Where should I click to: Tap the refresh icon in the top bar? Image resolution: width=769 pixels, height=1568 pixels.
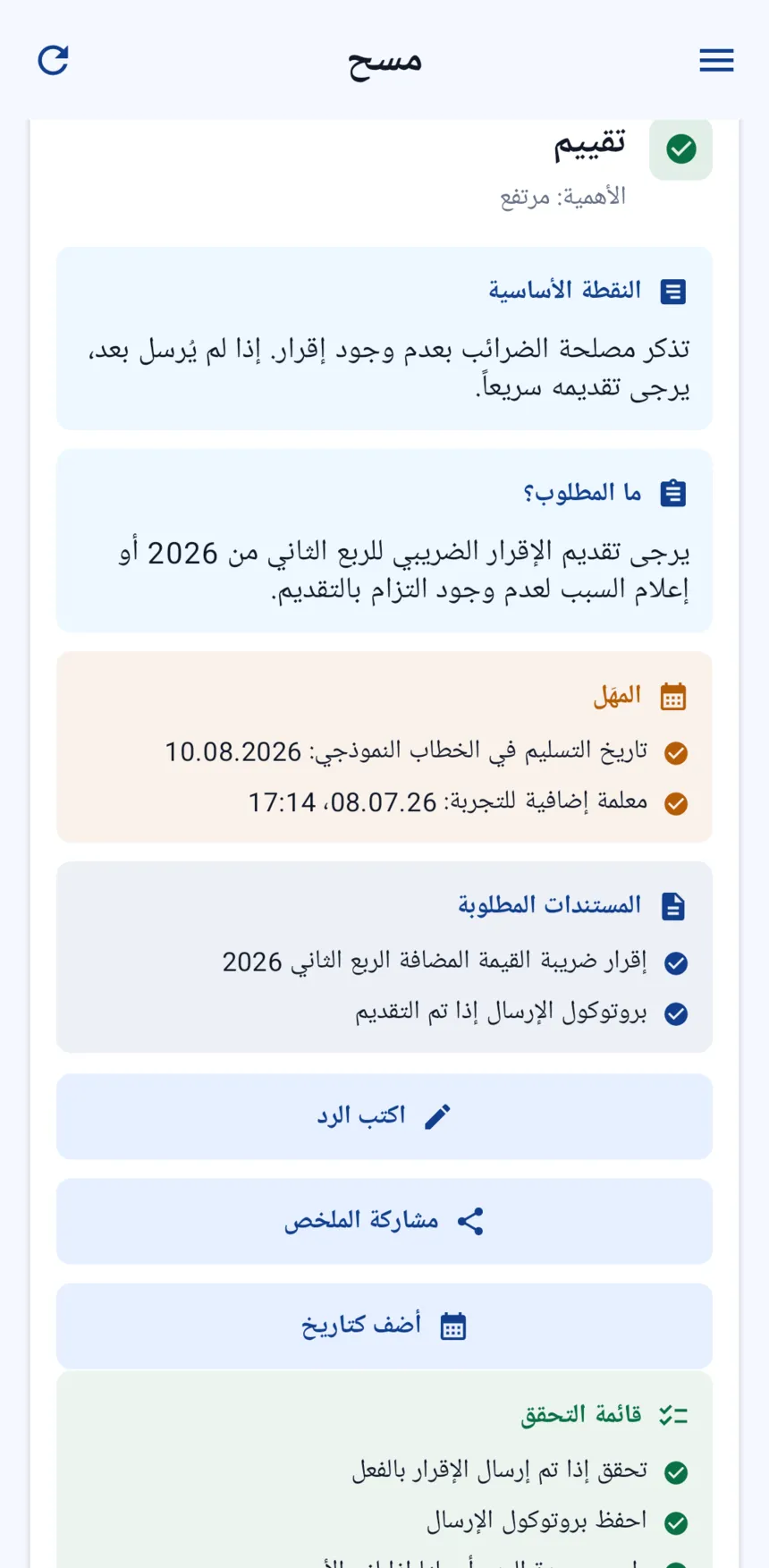(x=53, y=60)
